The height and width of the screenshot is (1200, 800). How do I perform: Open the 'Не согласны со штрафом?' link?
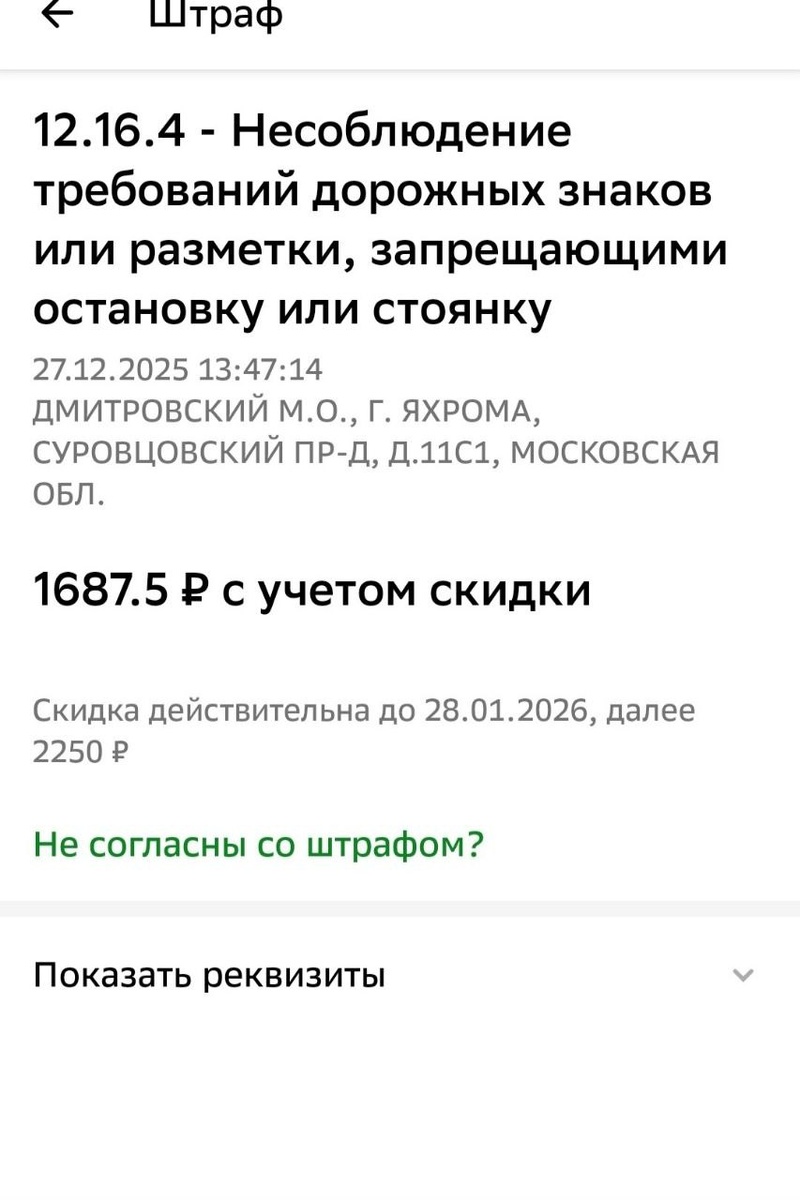tap(259, 846)
